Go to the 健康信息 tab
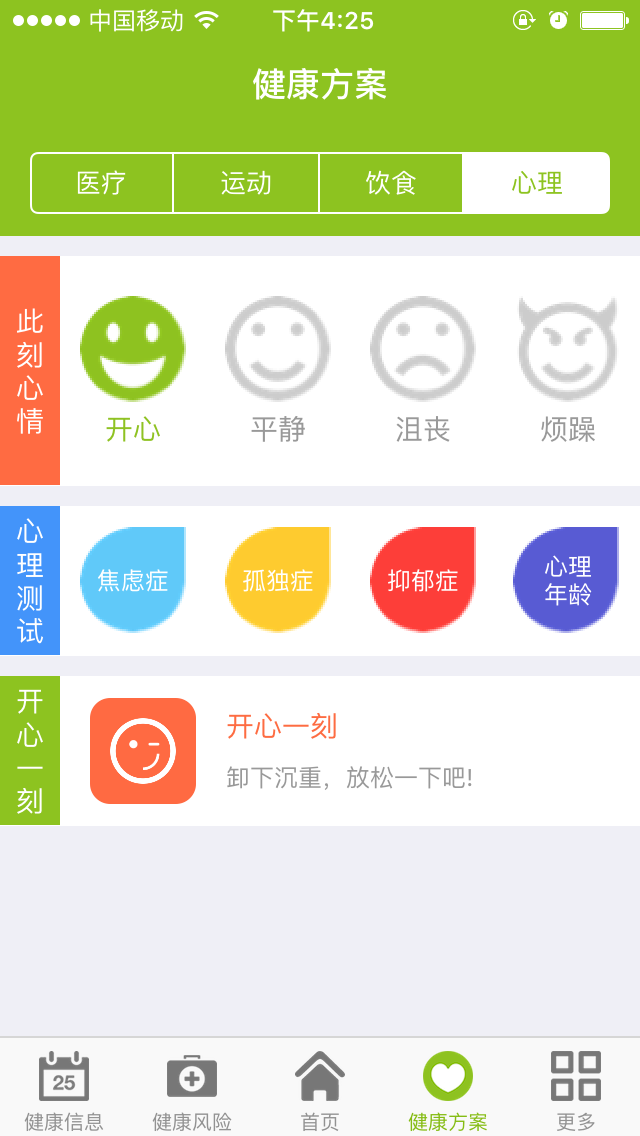Viewport: 640px width, 1136px height. [64, 1088]
